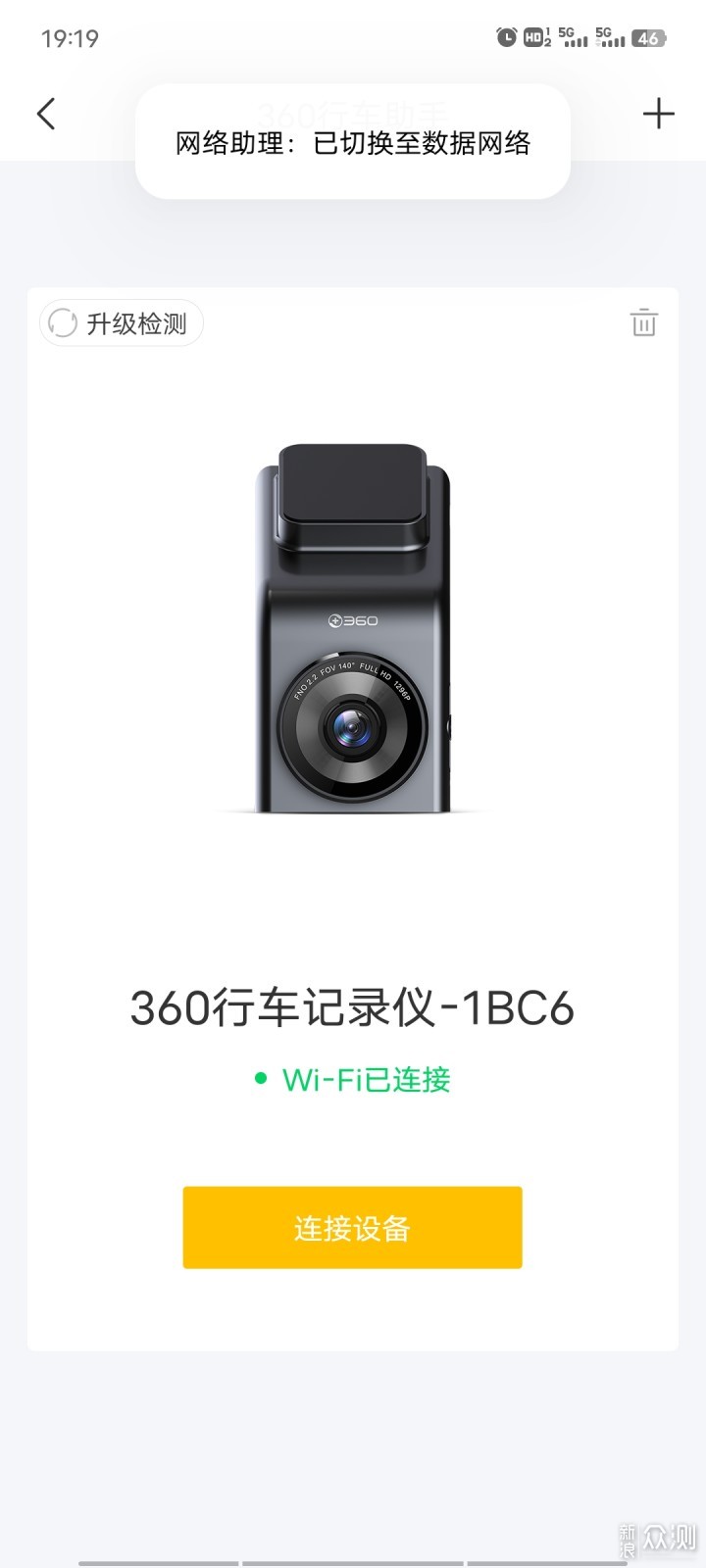Screen dimensions: 706x1568
Task: Open the 360行车记录仪-1BC6 device card
Action: [352, 1008]
